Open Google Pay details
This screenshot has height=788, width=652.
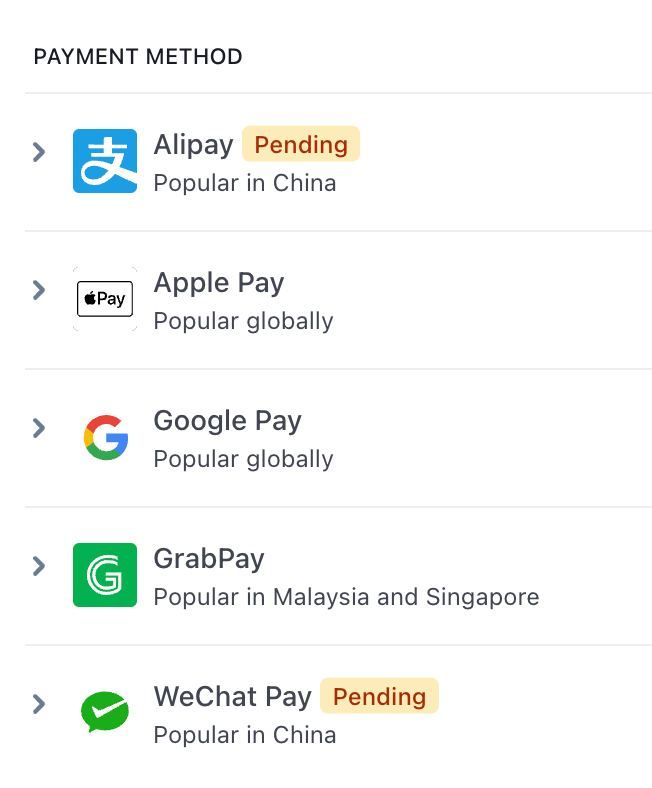pos(39,429)
